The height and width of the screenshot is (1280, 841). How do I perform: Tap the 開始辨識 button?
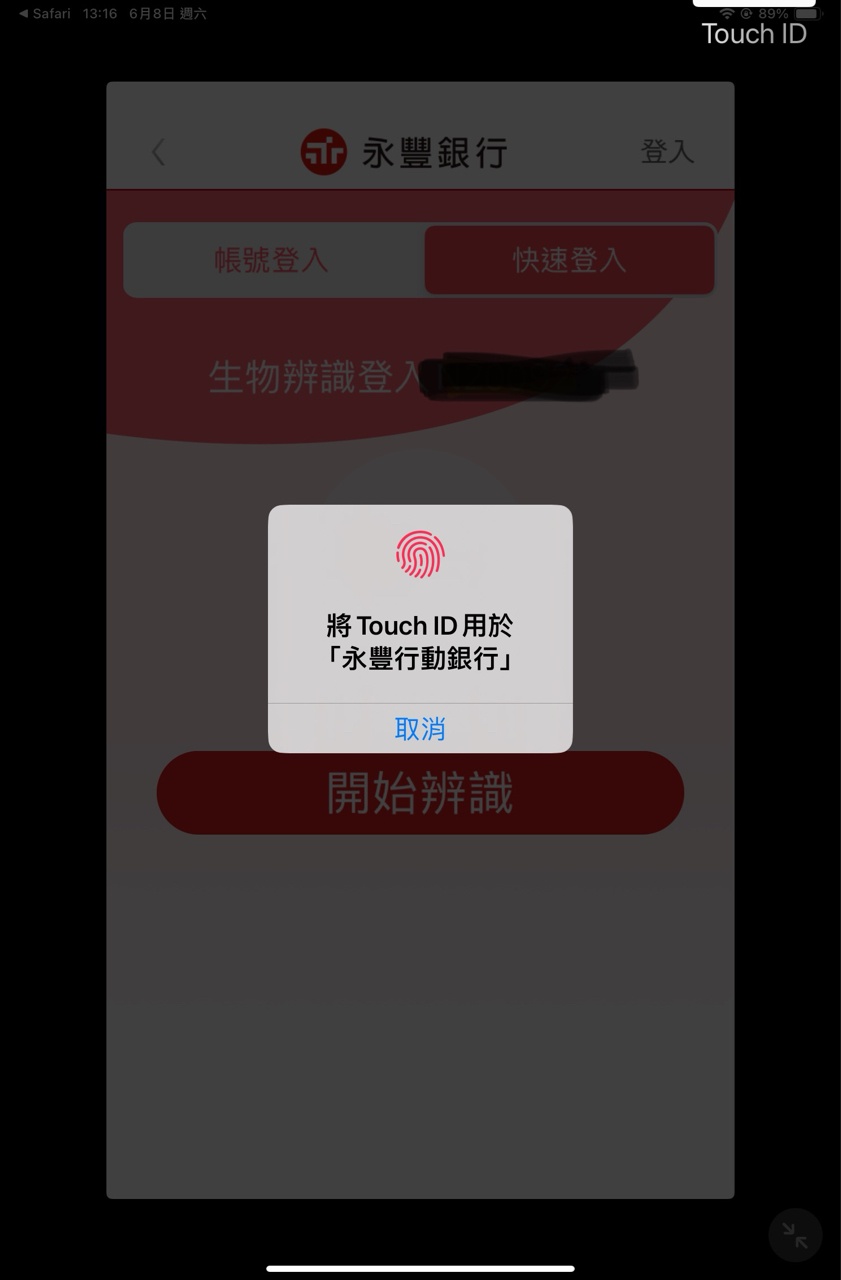click(x=420, y=793)
